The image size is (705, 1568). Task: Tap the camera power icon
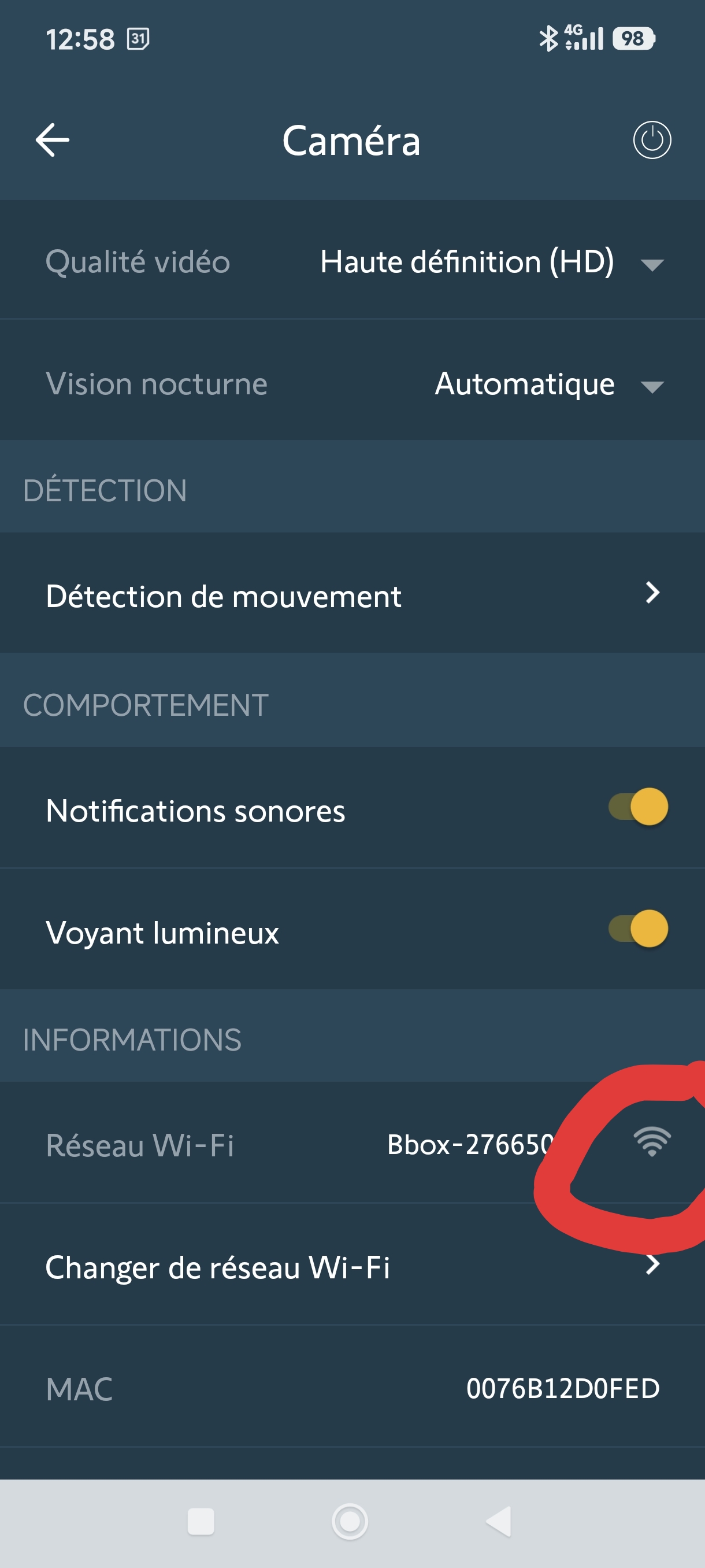click(x=651, y=140)
